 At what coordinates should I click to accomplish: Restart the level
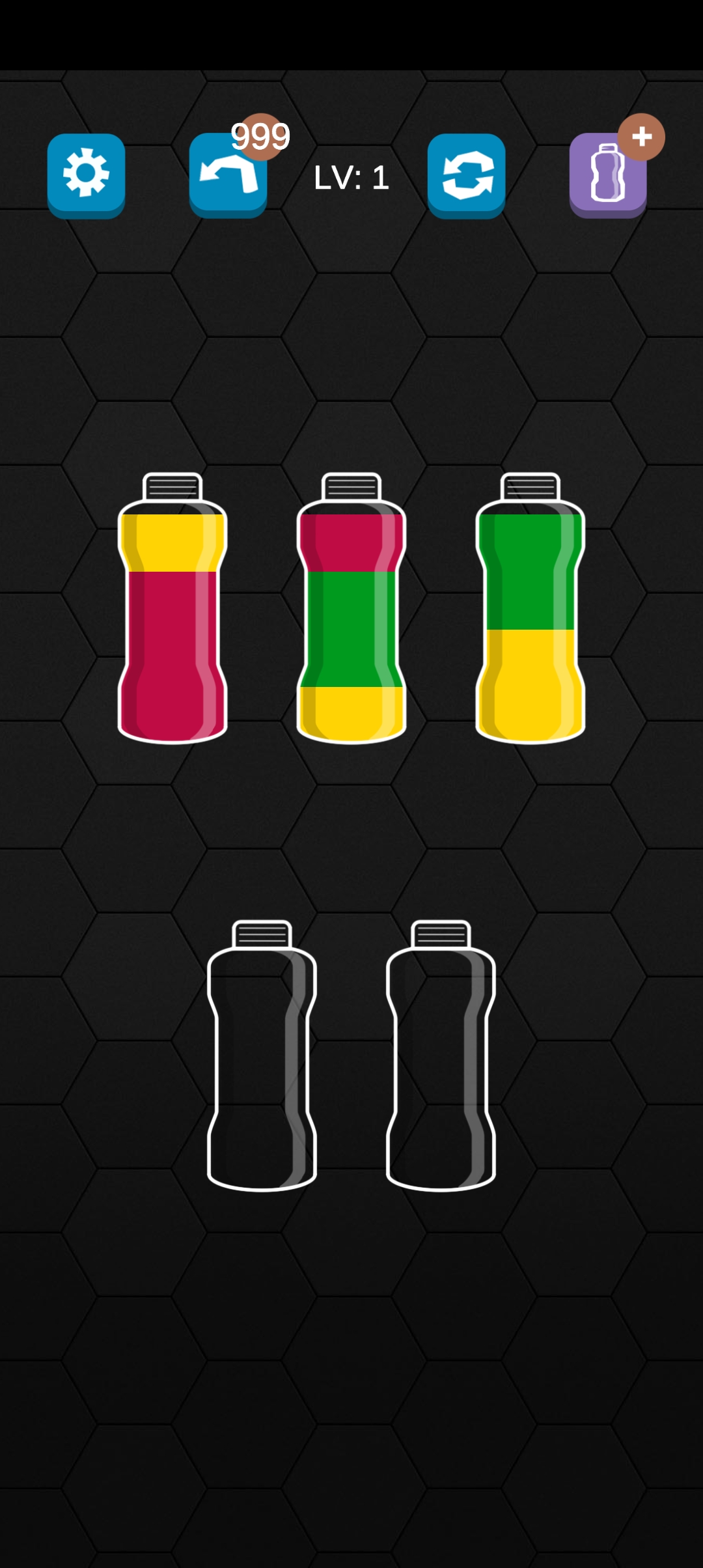(x=466, y=175)
